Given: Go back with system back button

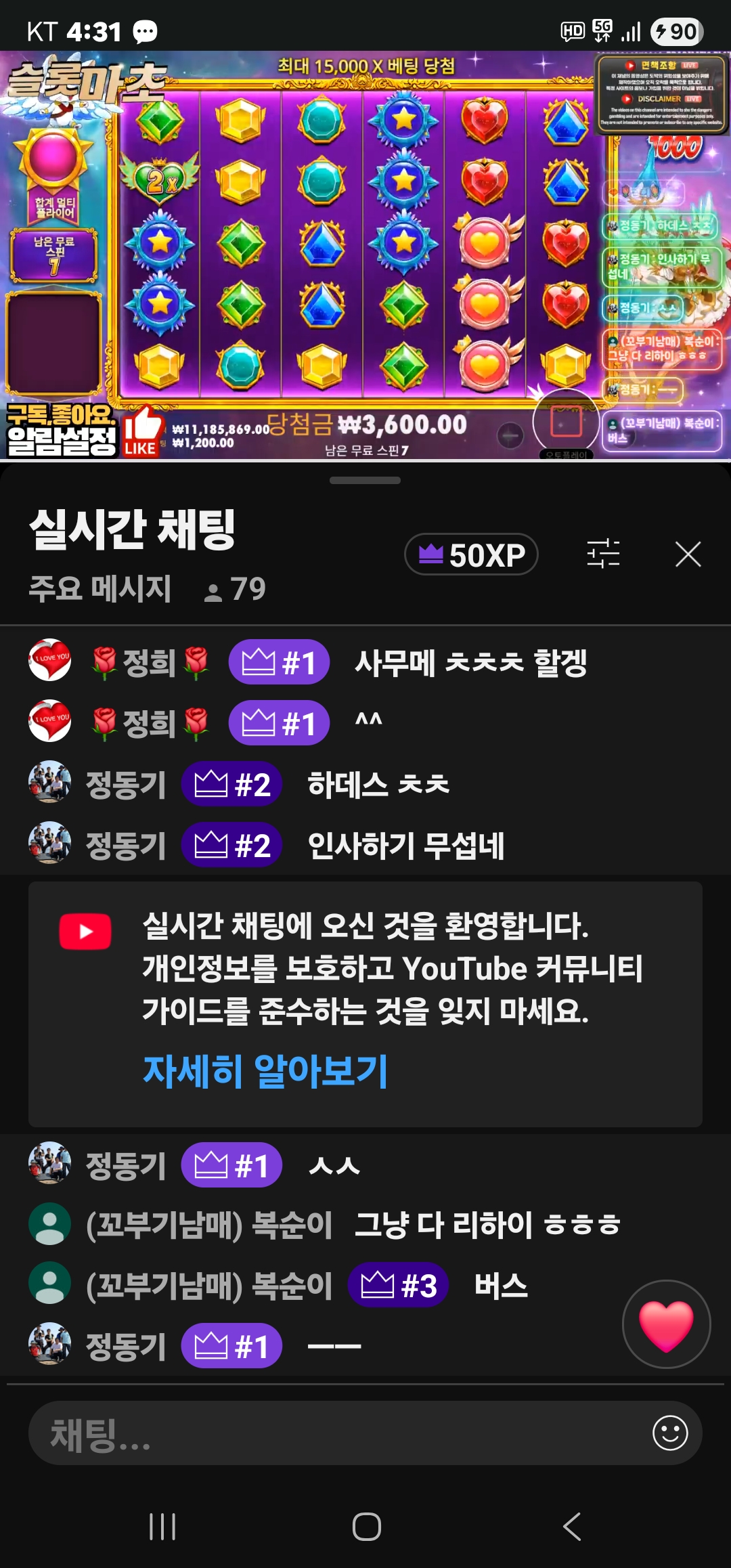Looking at the screenshot, I should pos(572,1527).
